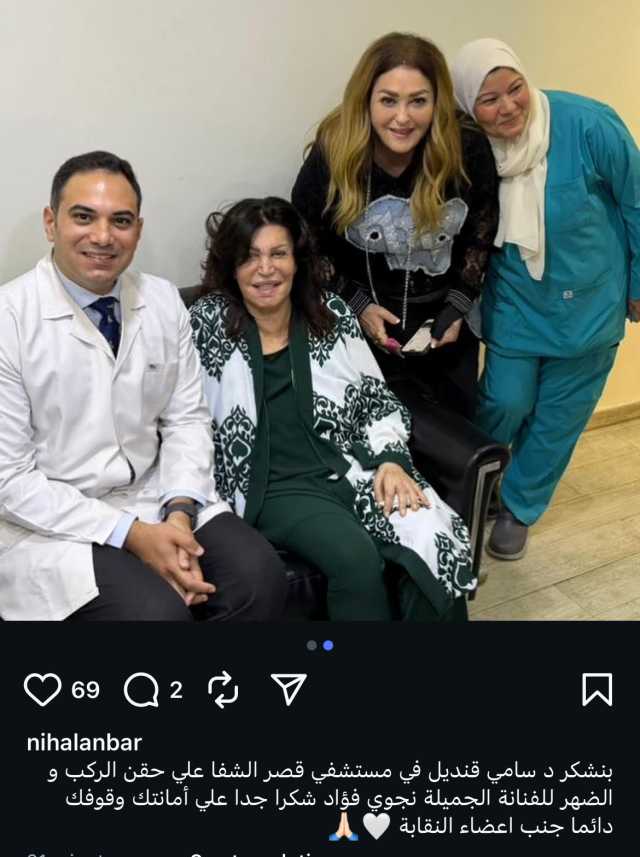Open the nihalanbar profile from the caption

tap(83, 742)
